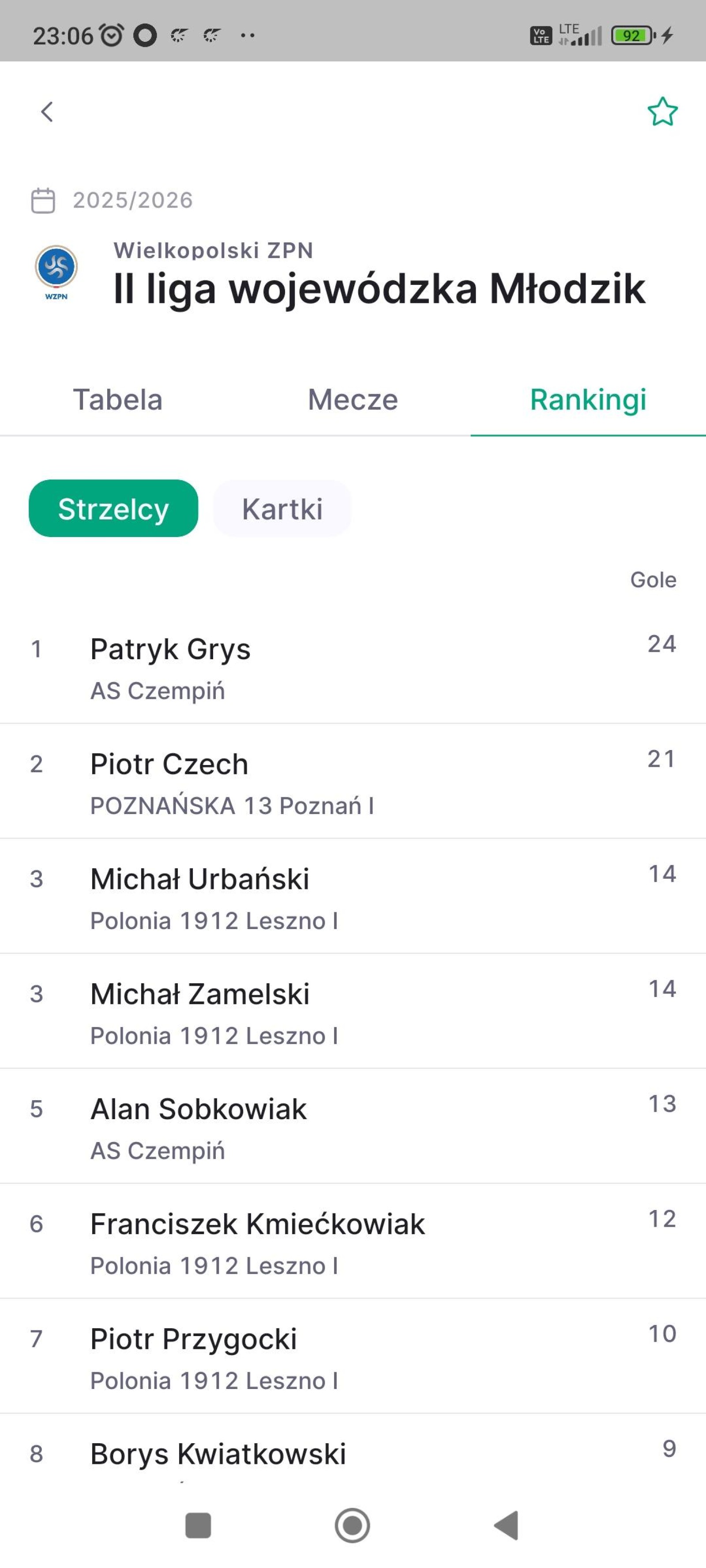This screenshot has width=706, height=1568.
Task: Show the Kartki ranking
Action: tap(282, 509)
